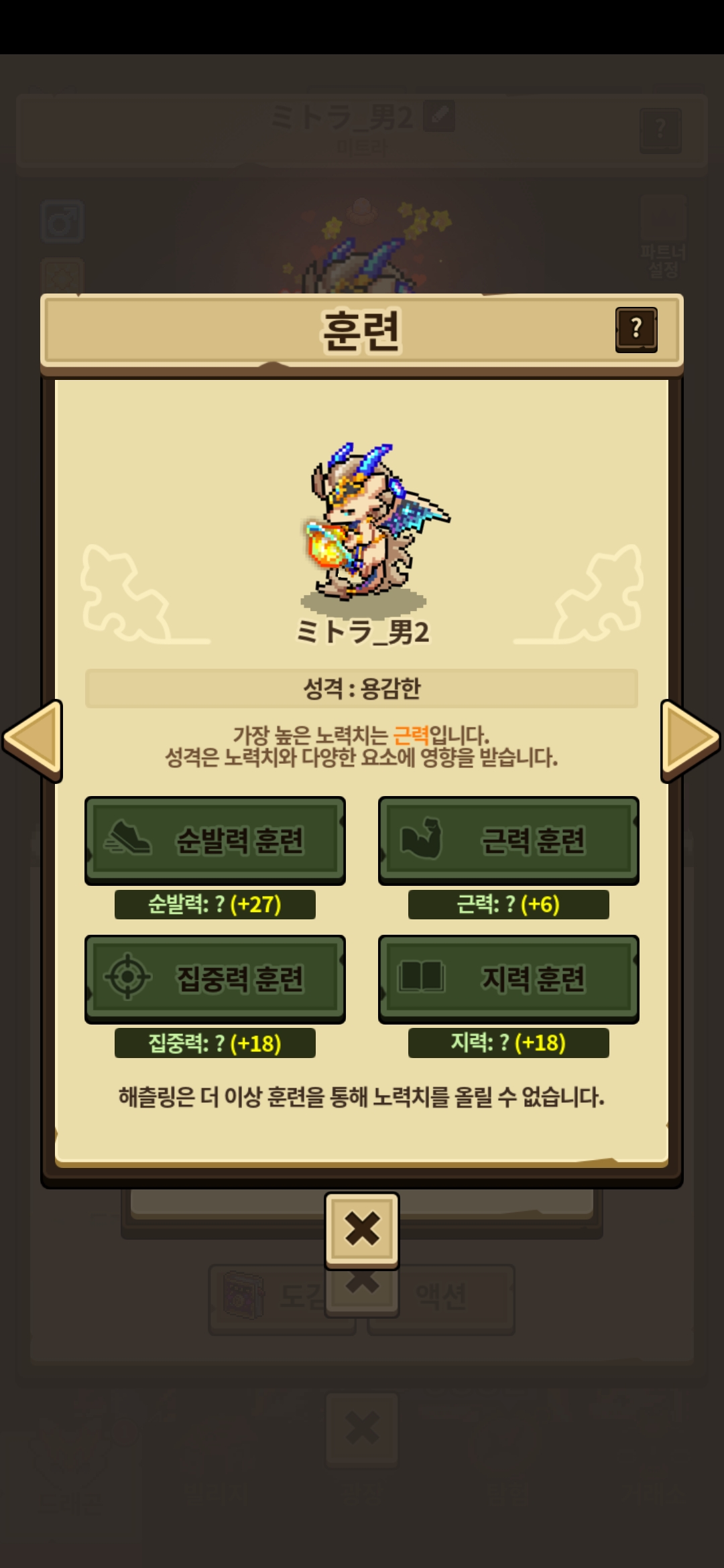The width and height of the screenshot is (724, 1568).
Task: Start 순발력 훈련 training
Action: (x=215, y=840)
